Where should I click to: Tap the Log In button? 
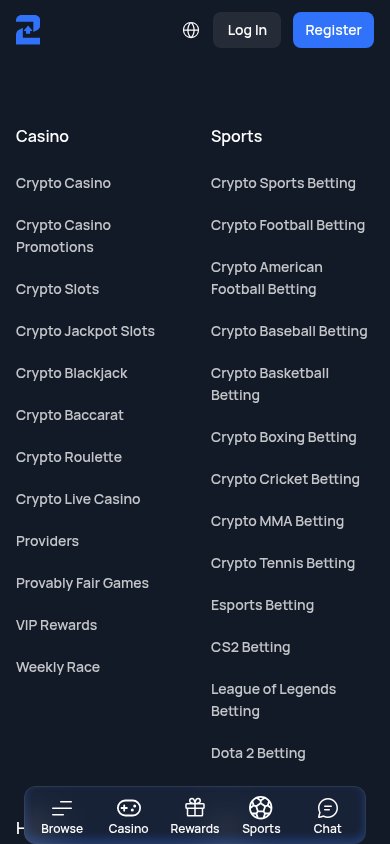[247, 30]
